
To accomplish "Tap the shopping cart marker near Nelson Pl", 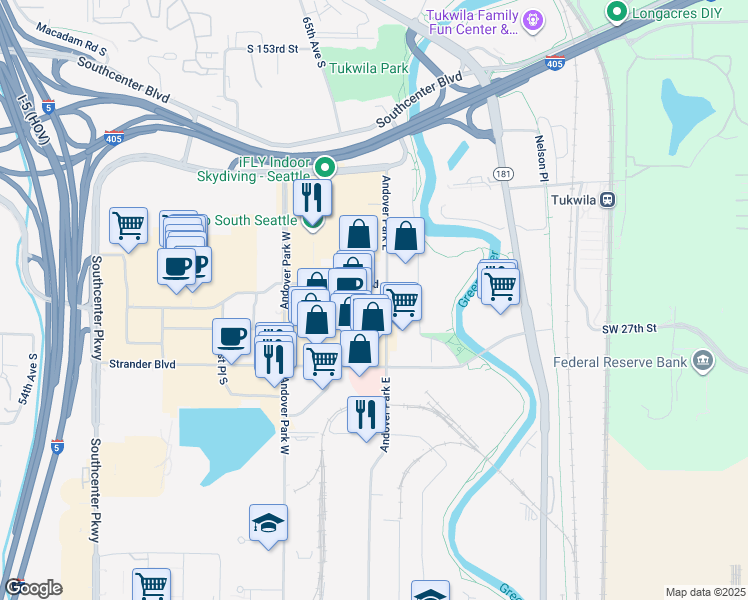I will (500, 286).
